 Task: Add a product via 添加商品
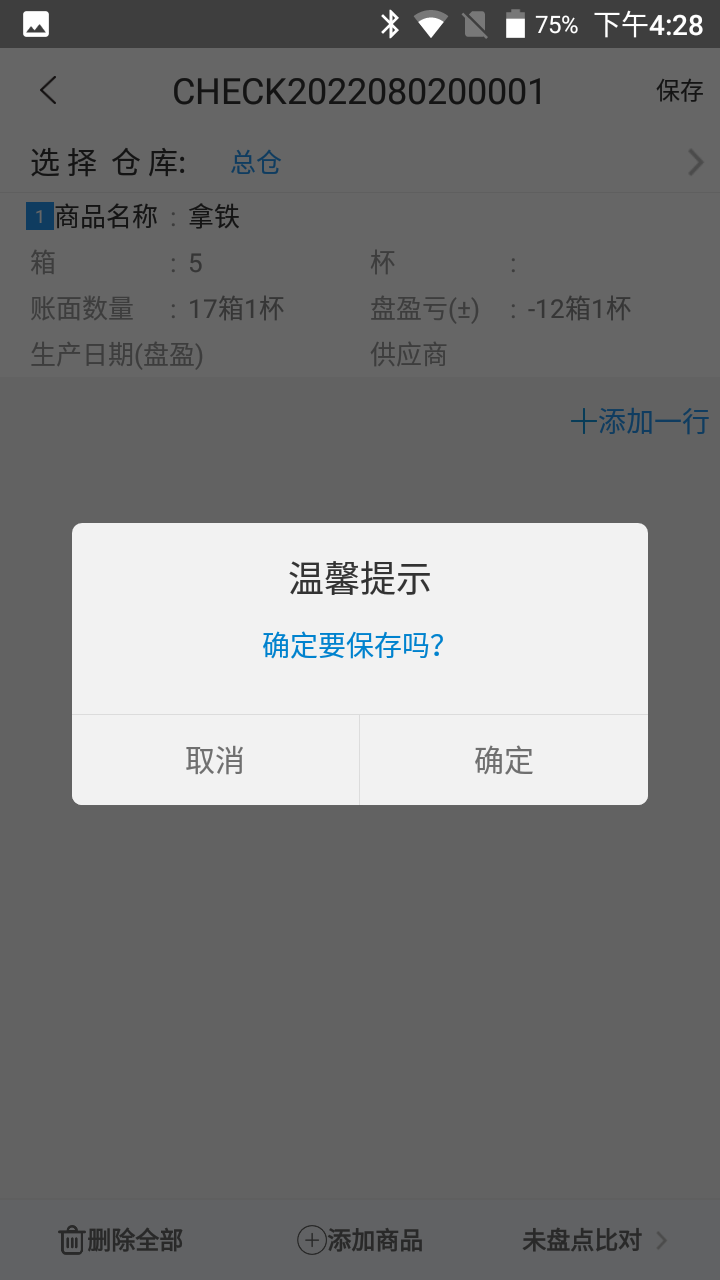360,1241
